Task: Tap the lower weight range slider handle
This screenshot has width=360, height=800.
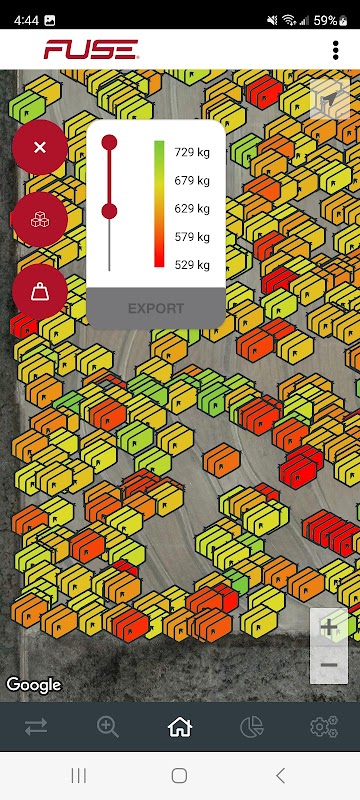Action: [x=109, y=211]
